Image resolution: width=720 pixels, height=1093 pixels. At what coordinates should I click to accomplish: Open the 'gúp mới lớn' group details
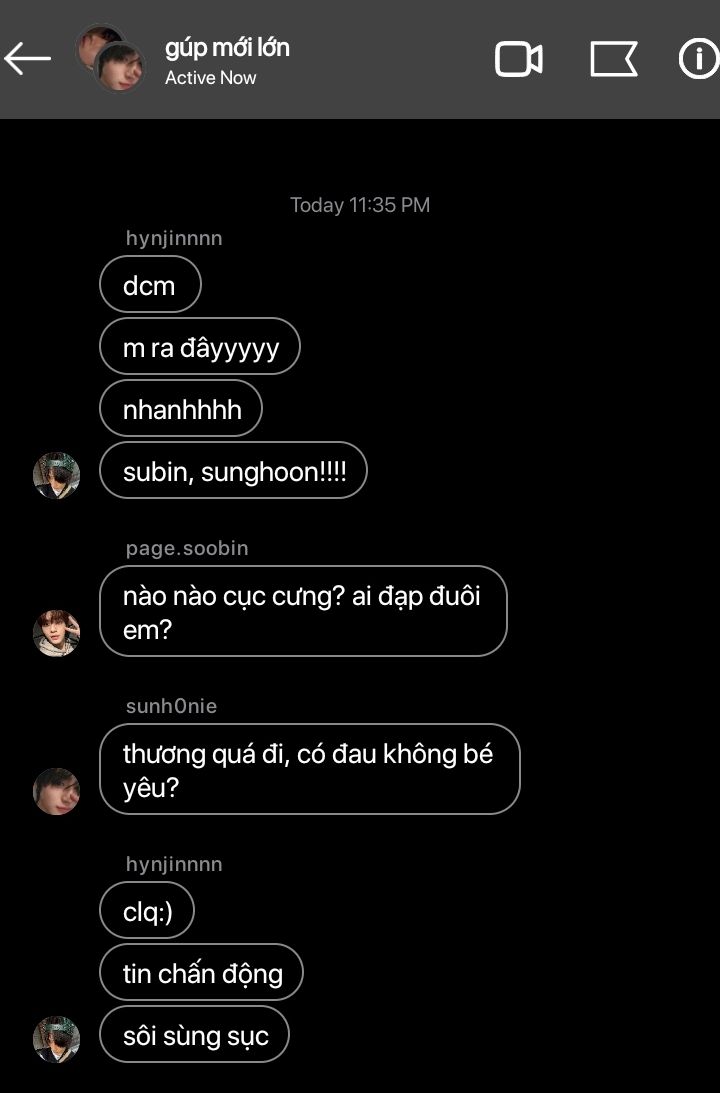pos(227,48)
